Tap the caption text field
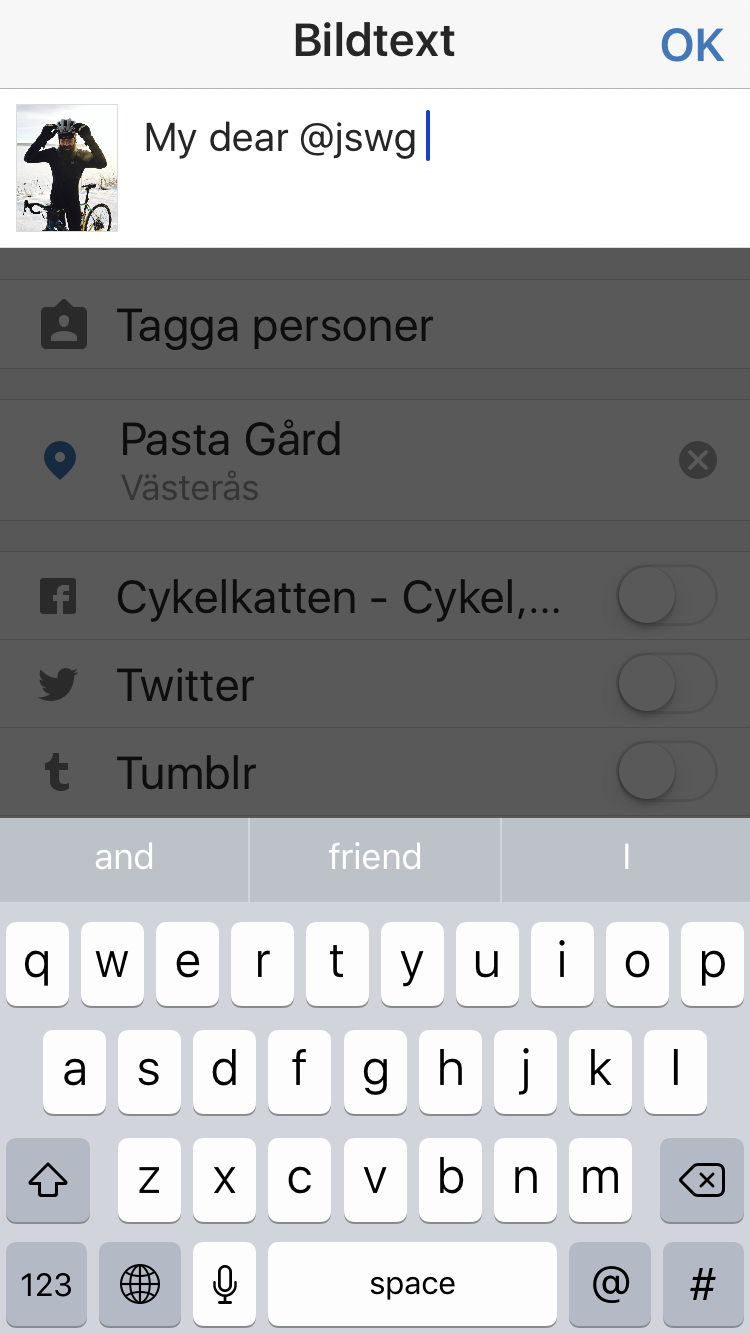 [x=438, y=168]
